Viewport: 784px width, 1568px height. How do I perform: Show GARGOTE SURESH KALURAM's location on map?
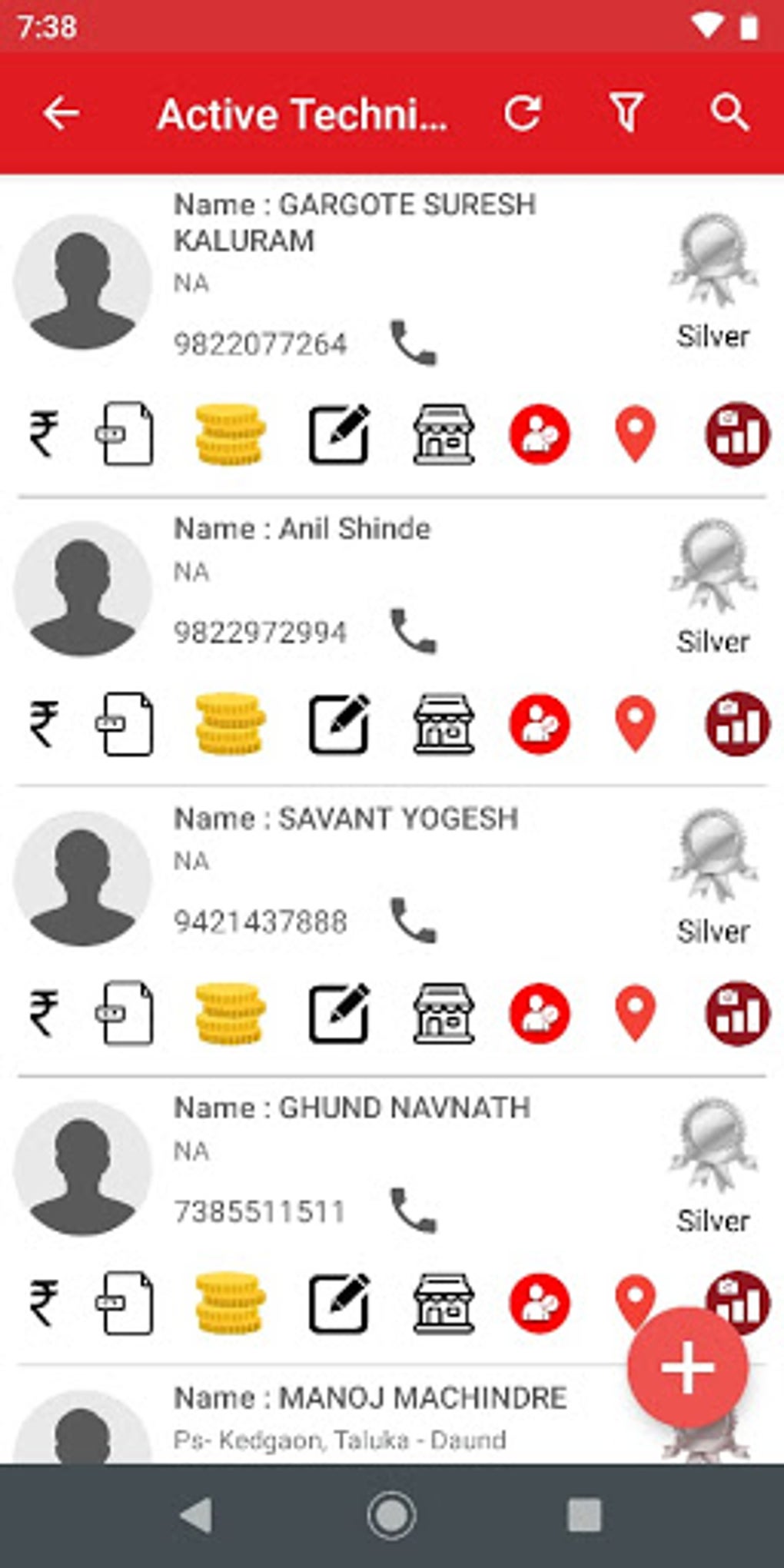point(636,434)
